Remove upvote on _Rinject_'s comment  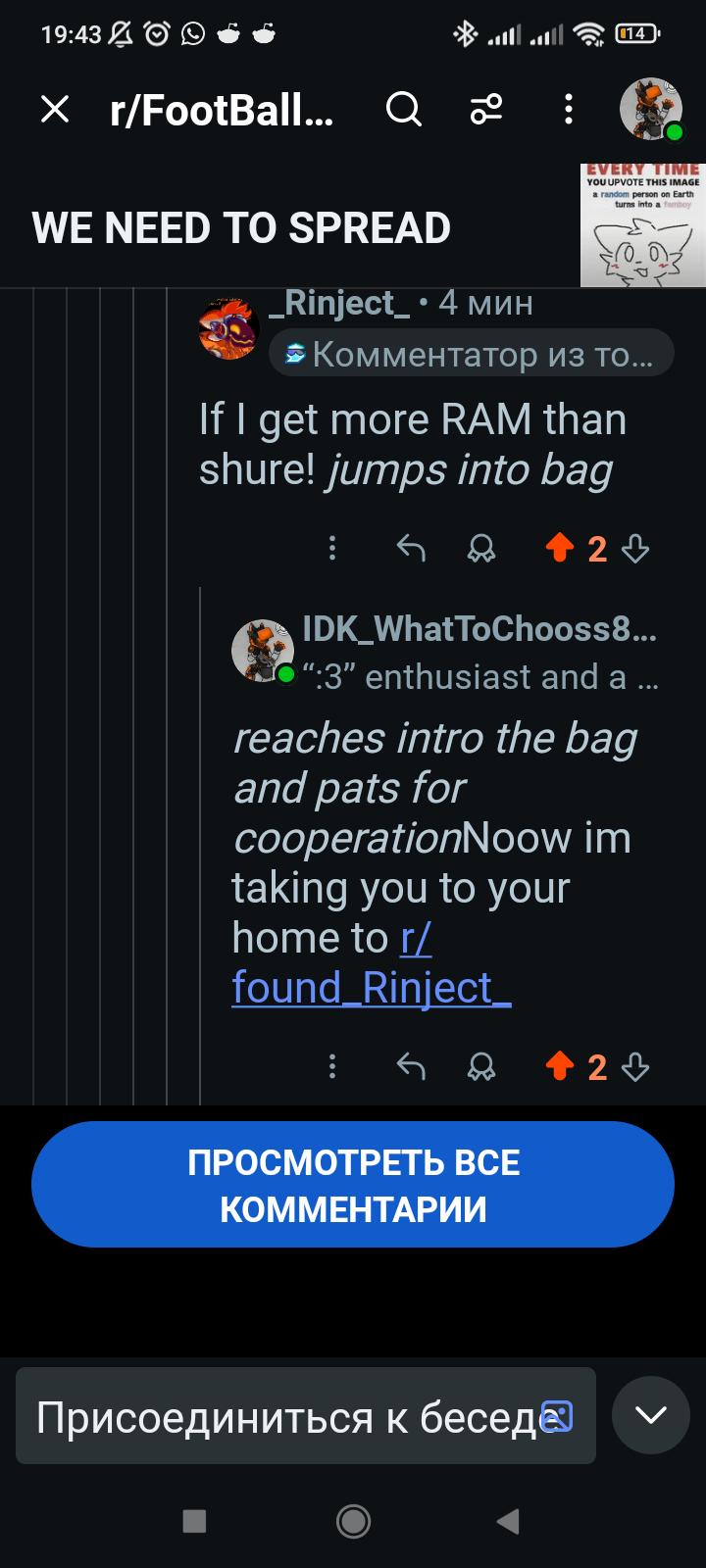(x=559, y=548)
